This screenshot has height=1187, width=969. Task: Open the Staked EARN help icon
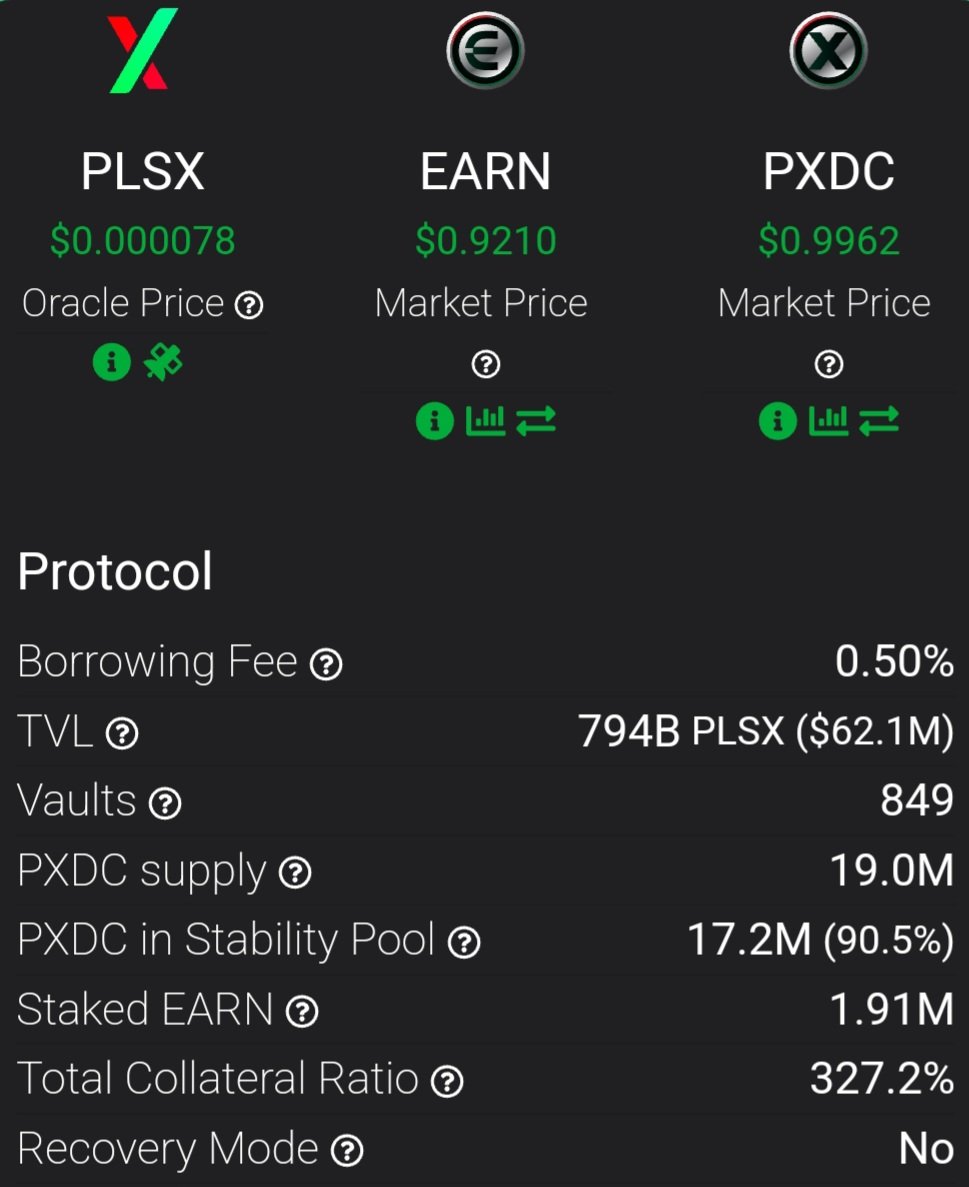pyautogui.click(x=302, y=1012)
